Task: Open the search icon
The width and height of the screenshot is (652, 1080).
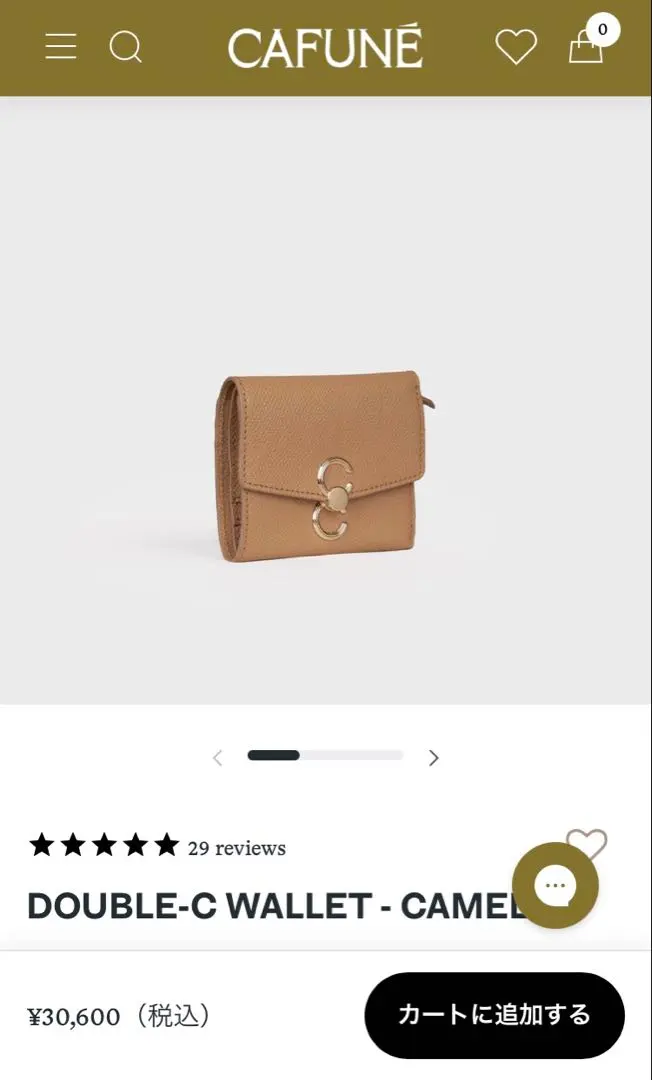Action: [x=125, y=47]
